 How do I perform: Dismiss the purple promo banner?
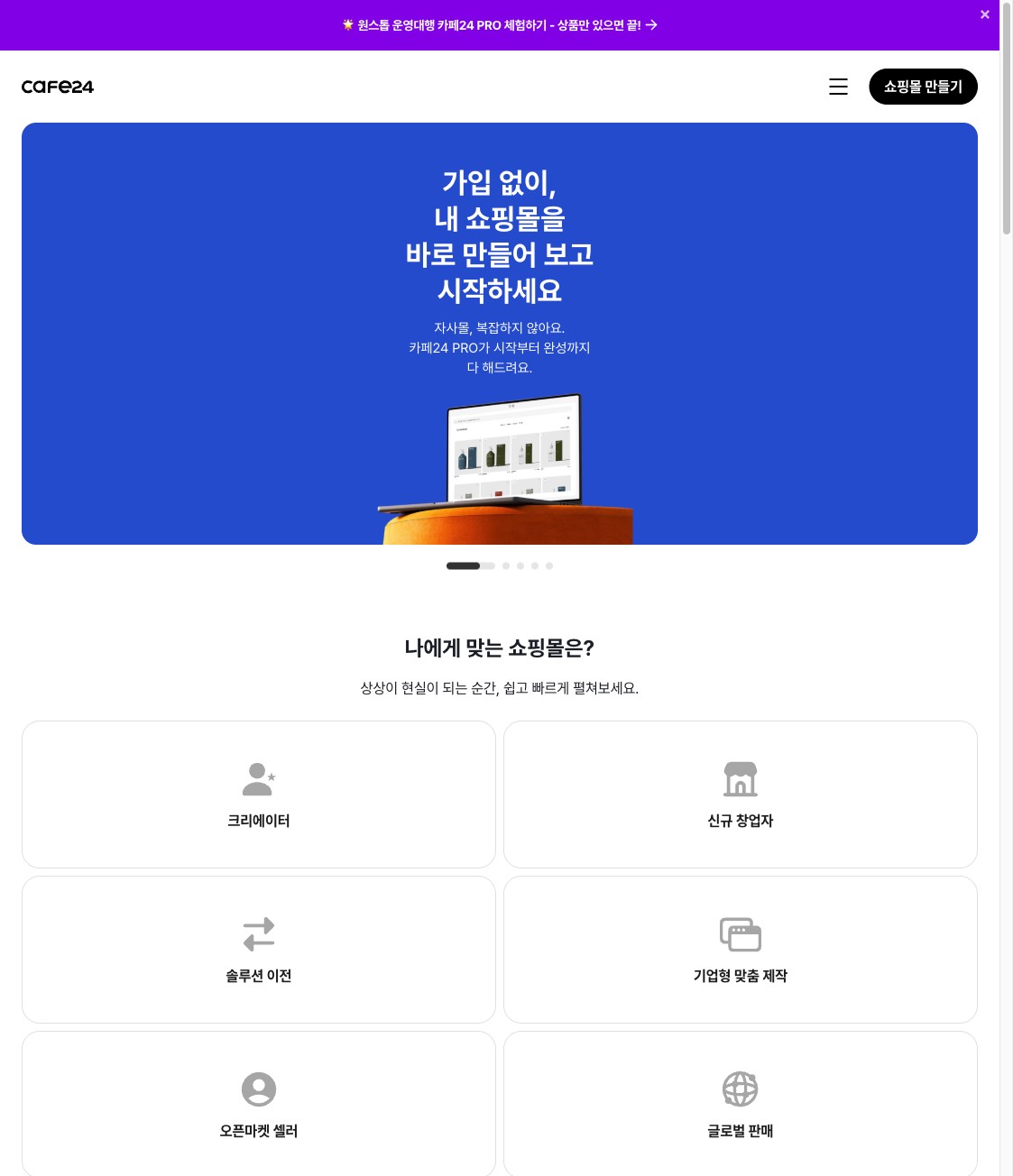pyautogui.click(x=985, y=14)
